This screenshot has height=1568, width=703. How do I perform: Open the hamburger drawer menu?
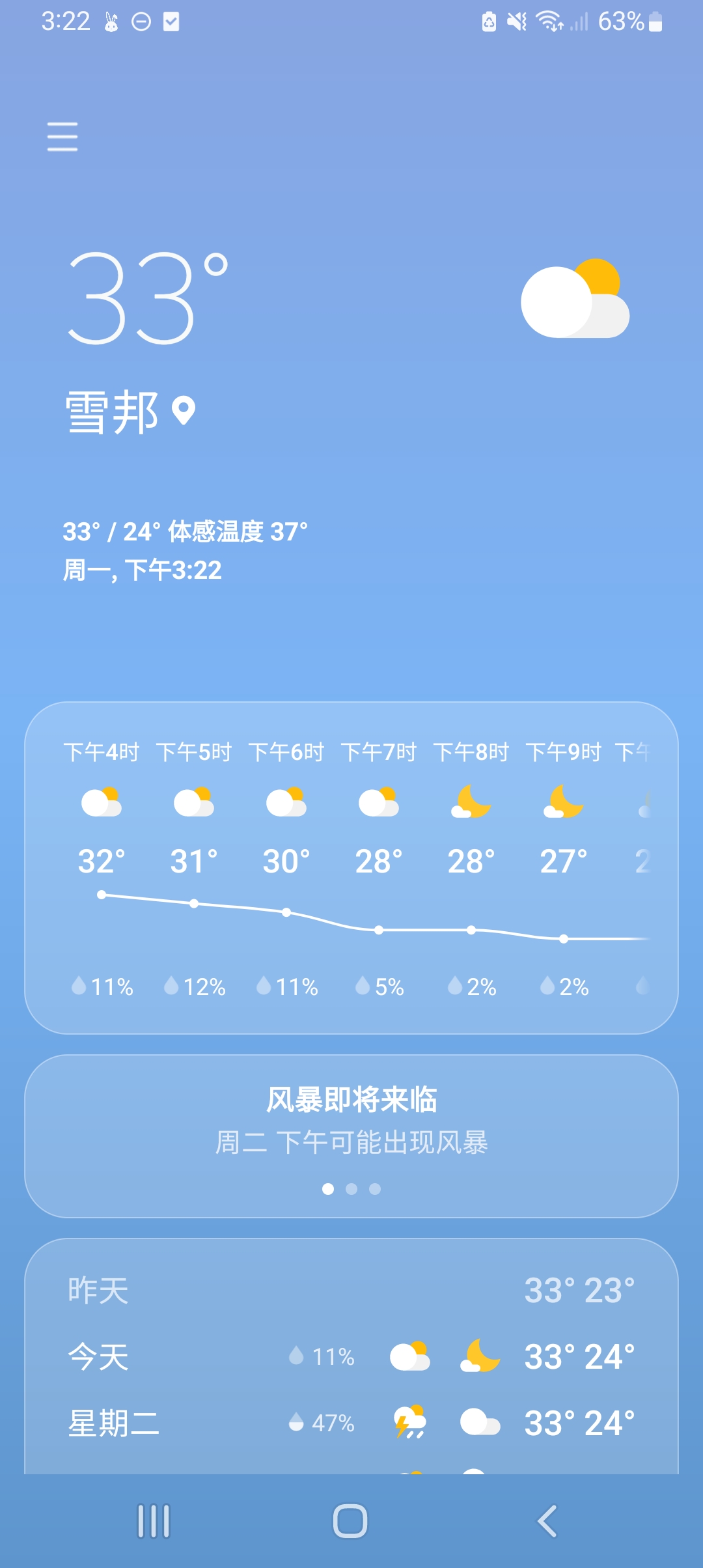point(62,137)
